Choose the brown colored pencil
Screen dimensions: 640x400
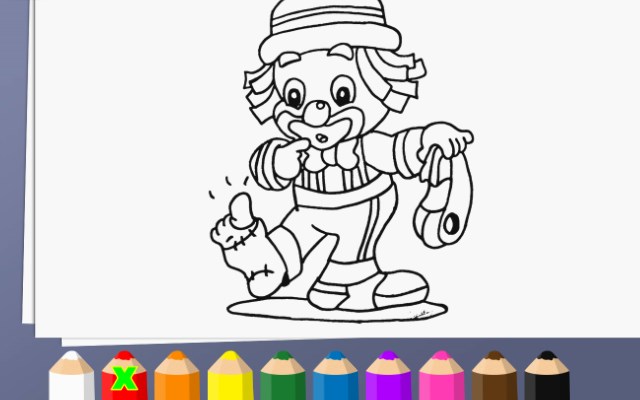tap(494, 379)
